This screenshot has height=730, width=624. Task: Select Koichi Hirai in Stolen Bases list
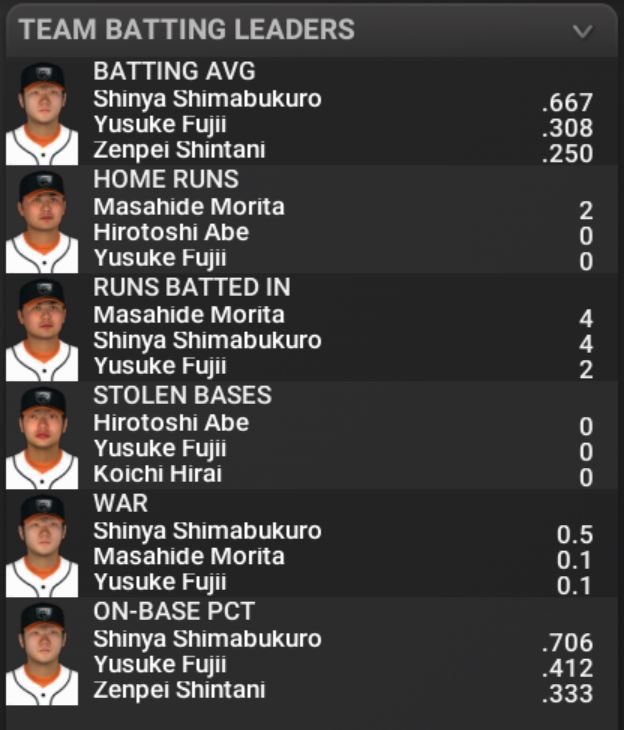click(x=158, y=475)
